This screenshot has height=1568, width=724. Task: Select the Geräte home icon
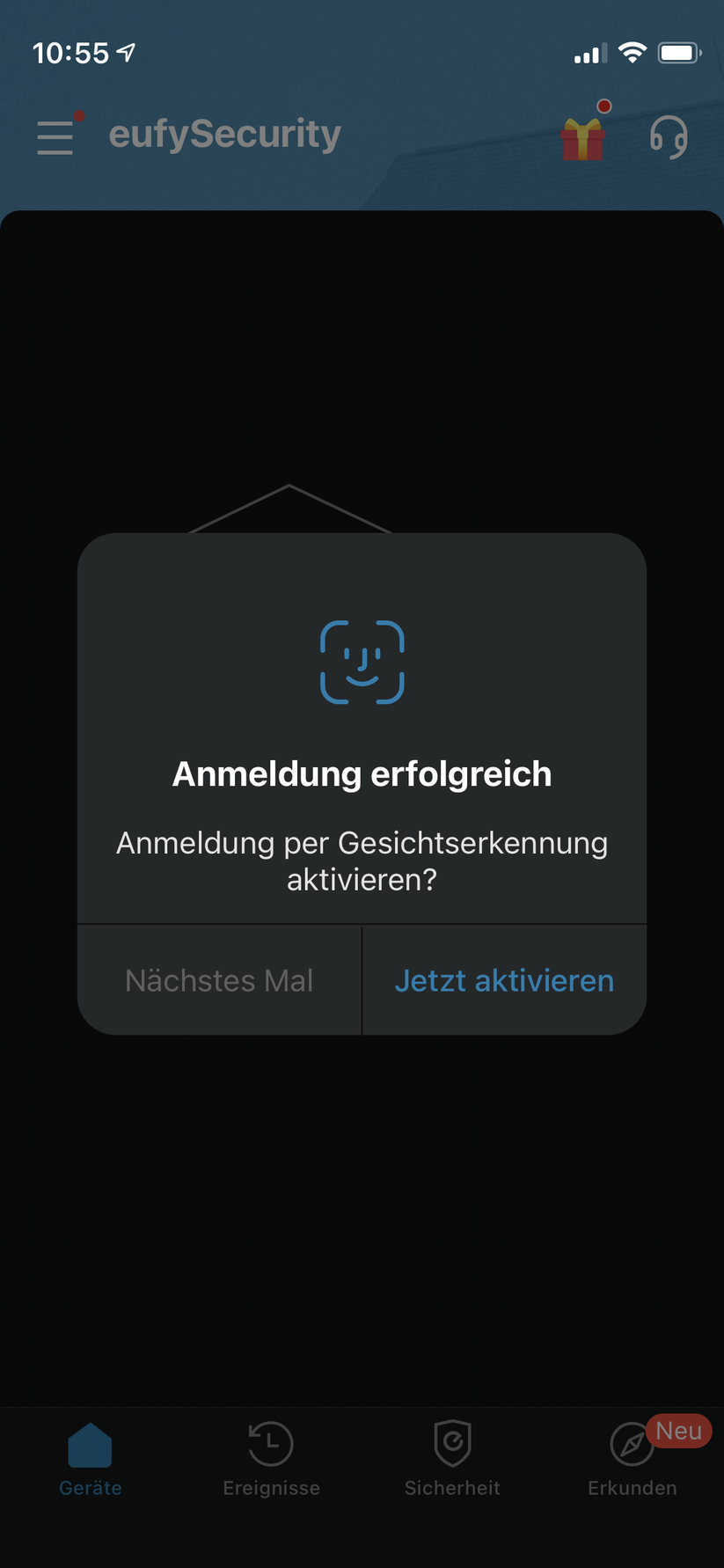pyautogui.click(x=90, y=1446)
